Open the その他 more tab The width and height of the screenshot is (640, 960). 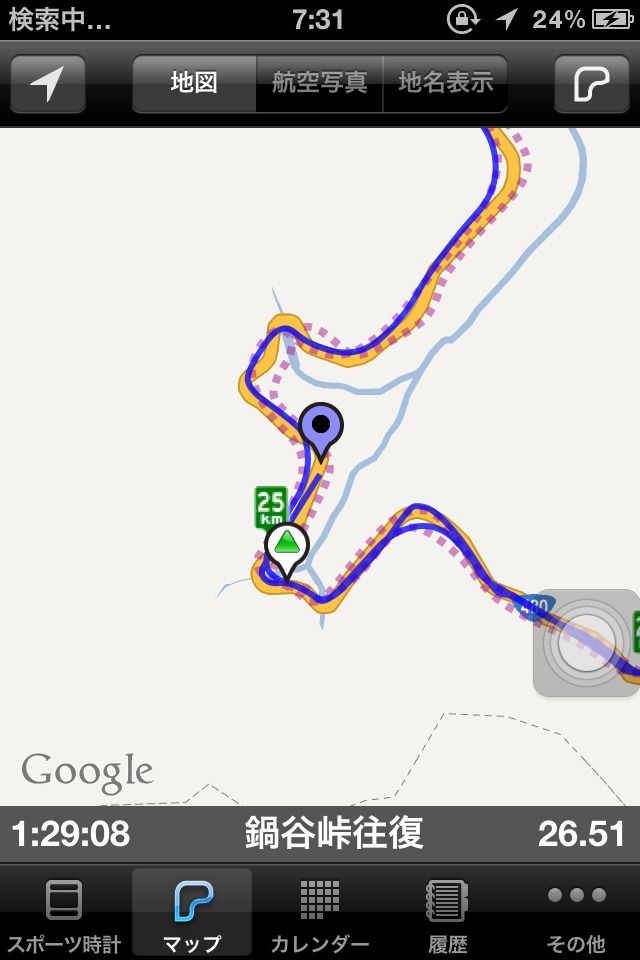tap(576, 912)
